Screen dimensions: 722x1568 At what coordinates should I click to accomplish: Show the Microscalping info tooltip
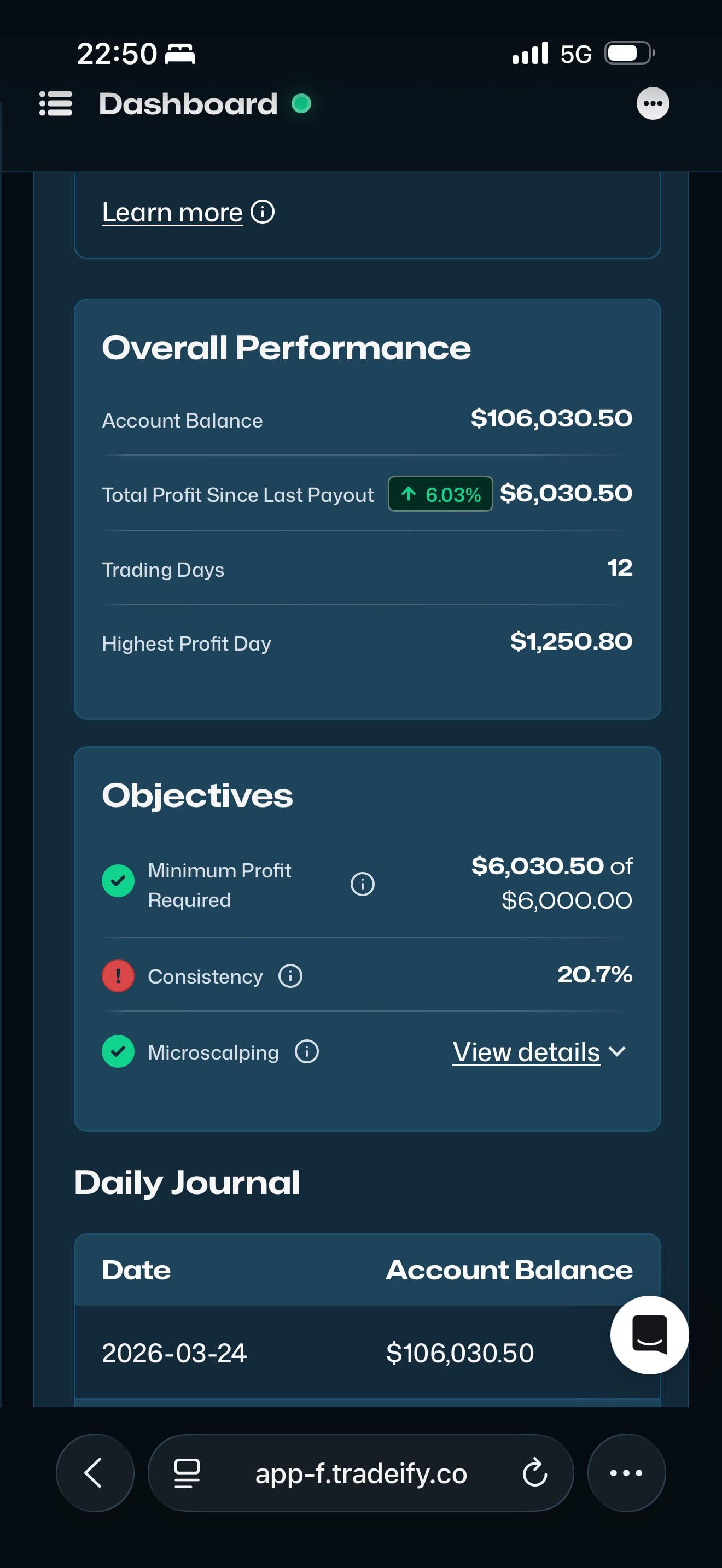click(306, 1051)
